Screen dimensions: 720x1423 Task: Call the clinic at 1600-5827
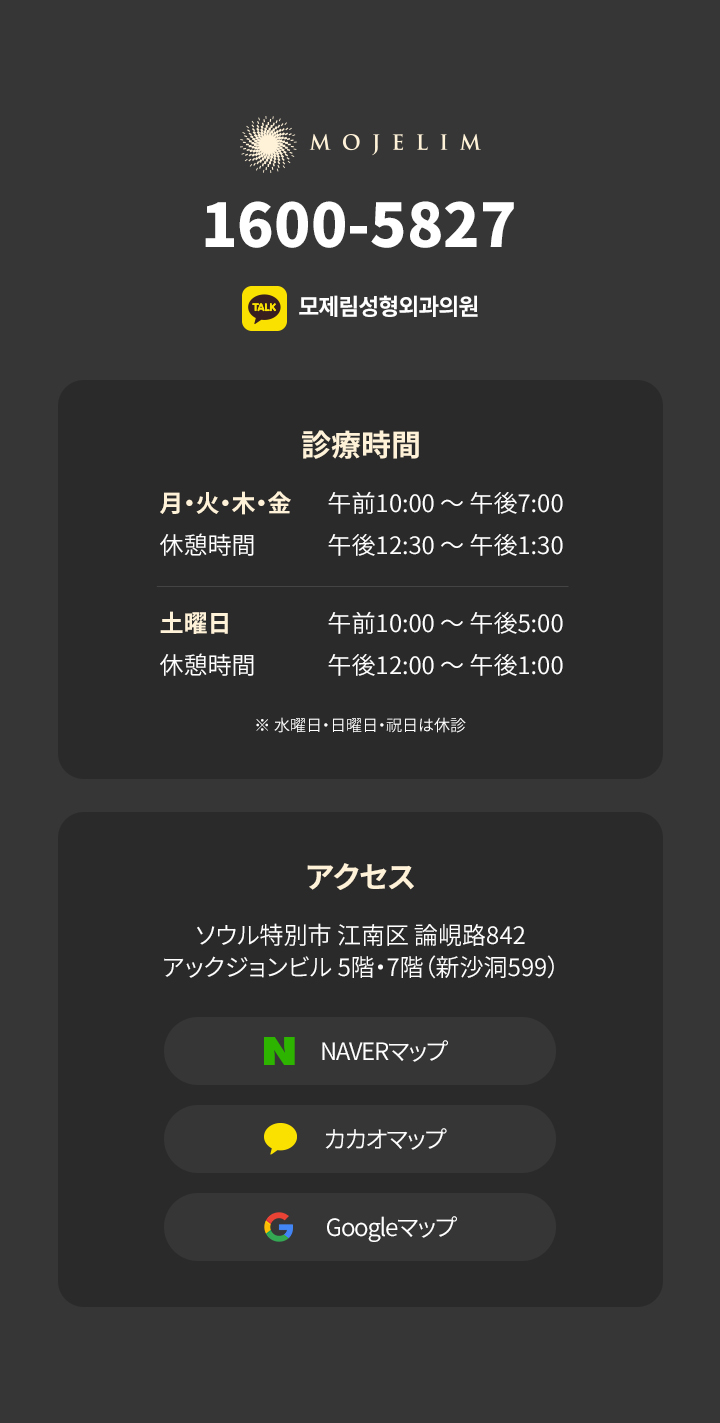click(x=359, y=225)
